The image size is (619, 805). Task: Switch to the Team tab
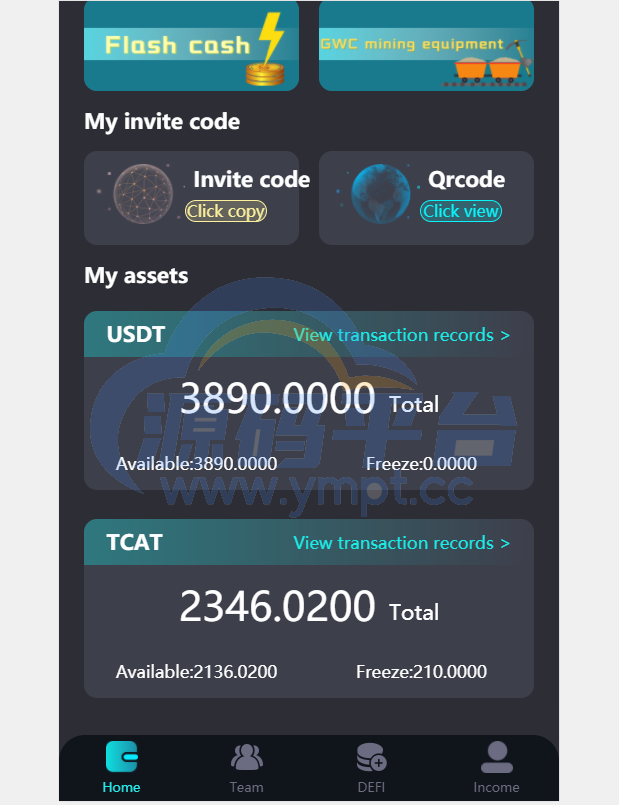click(x=246, y=768)
